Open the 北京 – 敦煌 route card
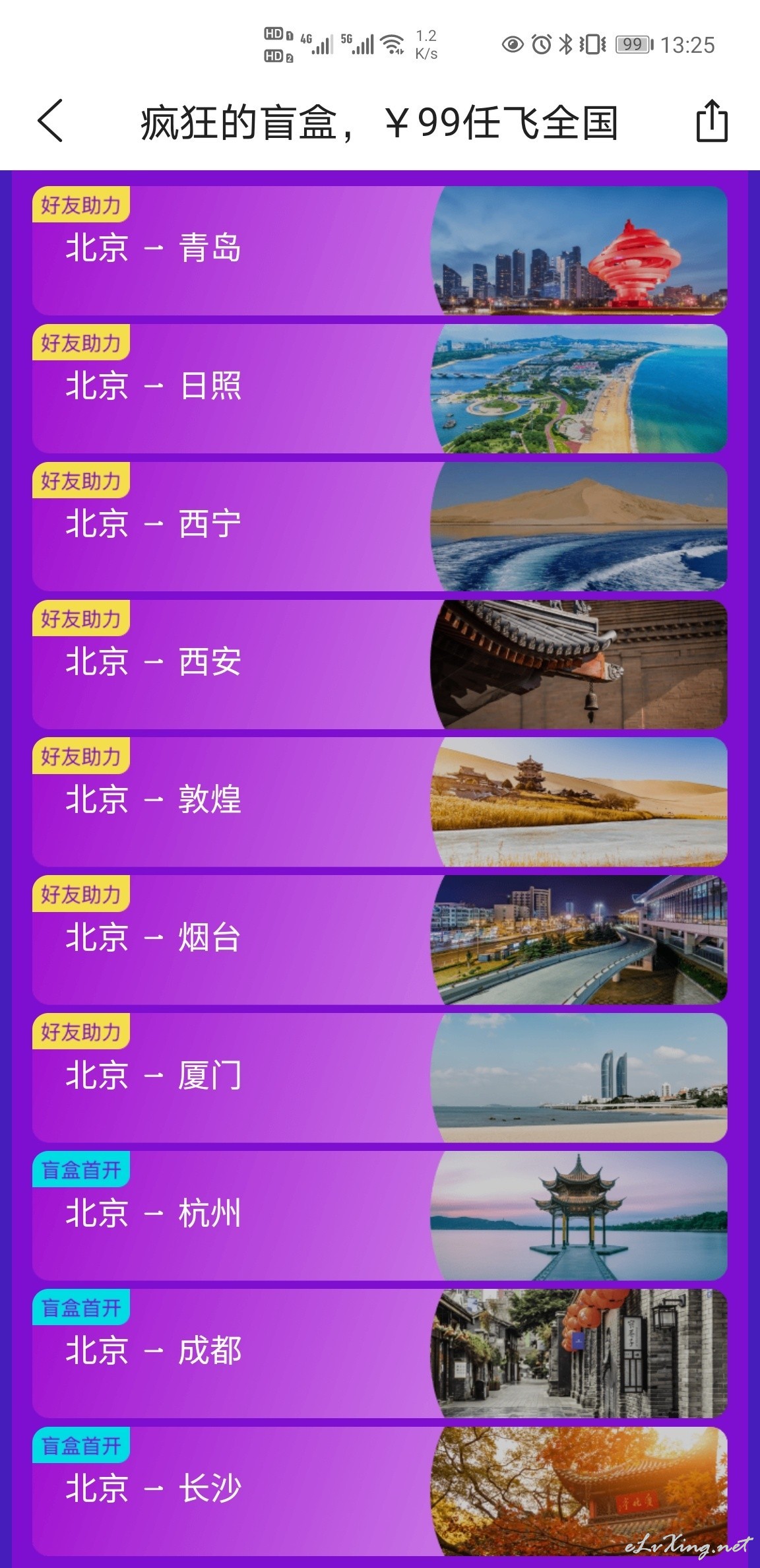760x1568 pixels. [x=380, y=802]
